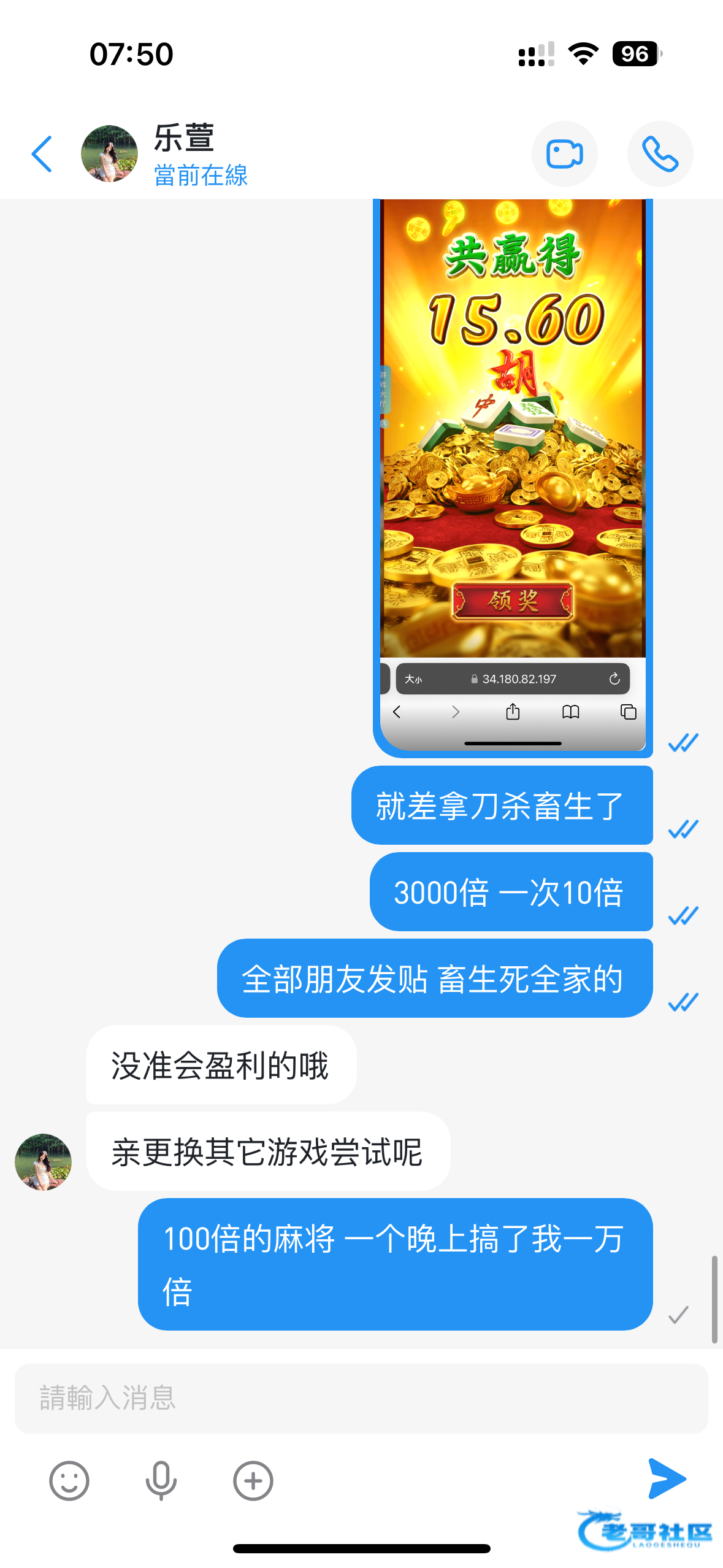Open the emoji picker

tap(69, 1480)
